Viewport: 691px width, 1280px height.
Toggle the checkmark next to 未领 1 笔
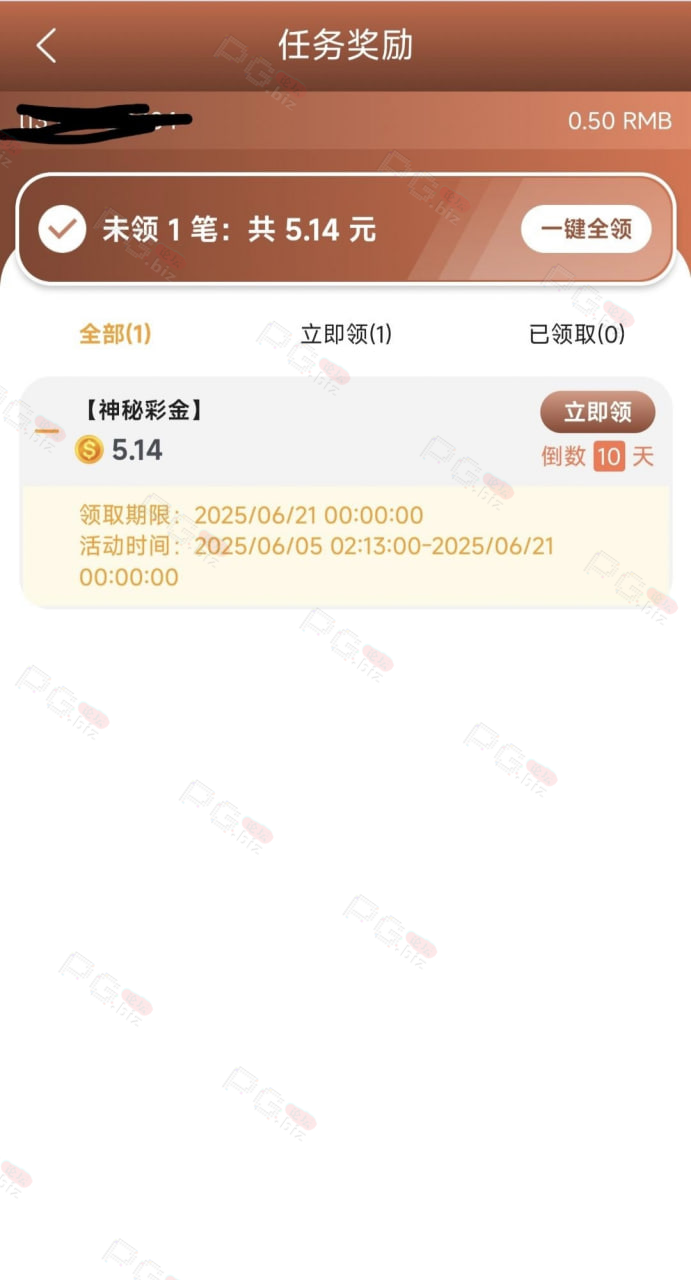pos(62,230)
